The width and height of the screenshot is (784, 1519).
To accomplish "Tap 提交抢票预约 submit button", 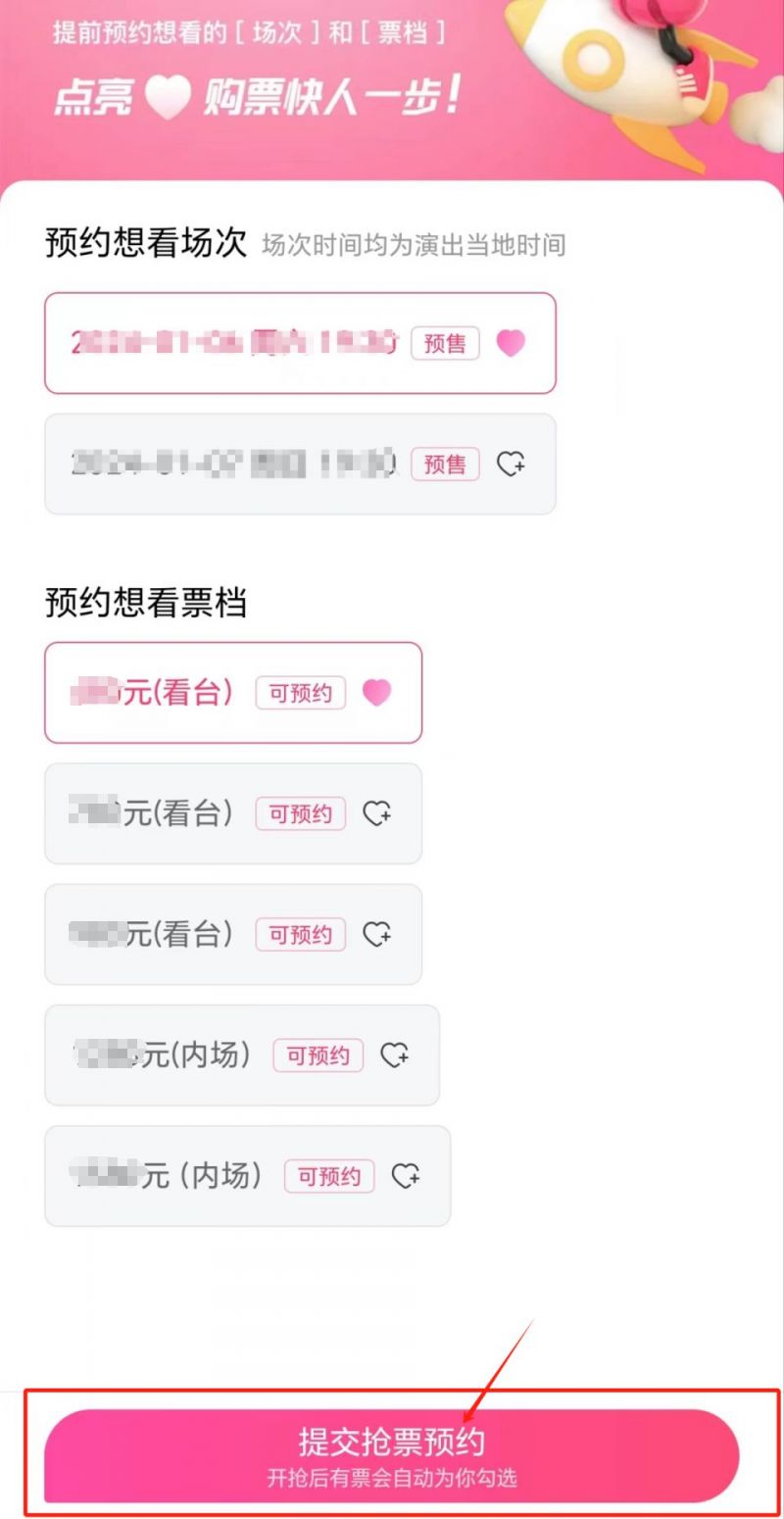I will (390, 1455).
